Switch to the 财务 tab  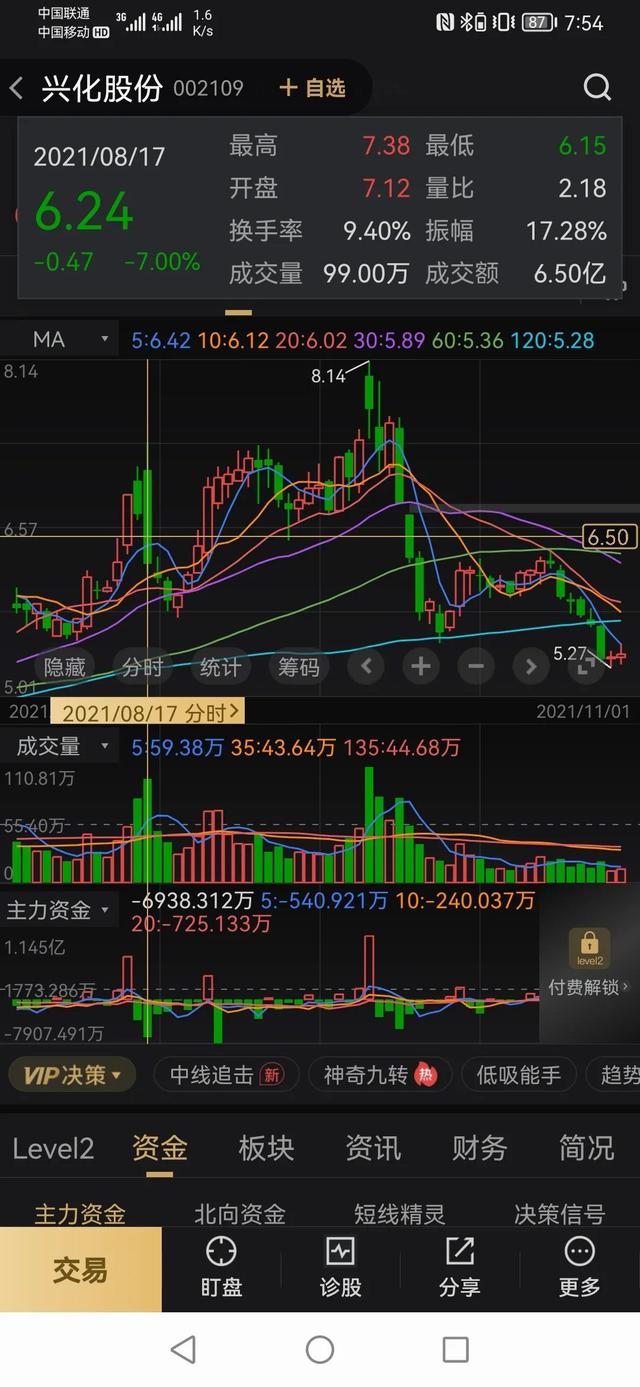[479, 1148]
